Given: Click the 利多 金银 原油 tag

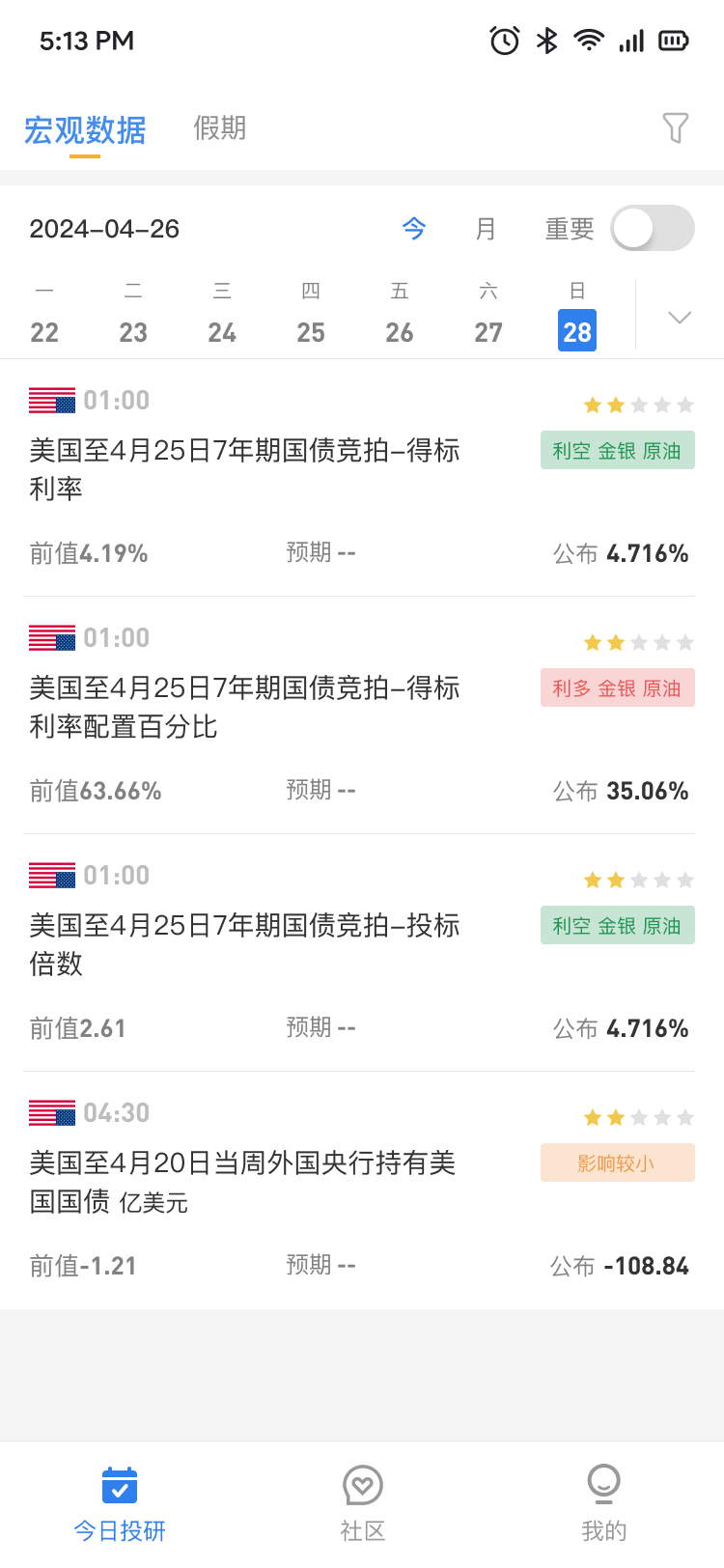Looking at the screenshot, I should pyautogui.click(x=617, y=687).
